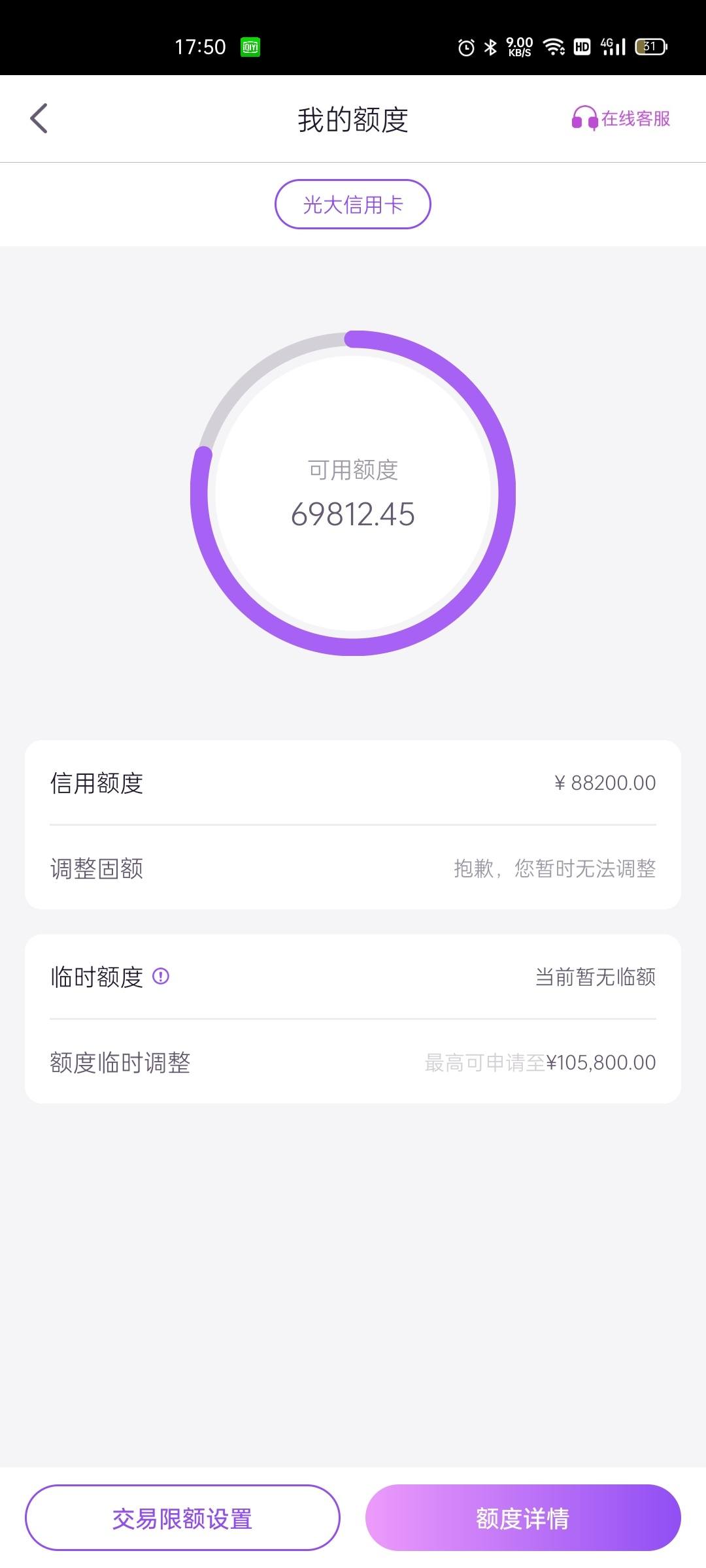Open the 调整固额 row
Screen dimensions: 706x1568
point(353,868)
